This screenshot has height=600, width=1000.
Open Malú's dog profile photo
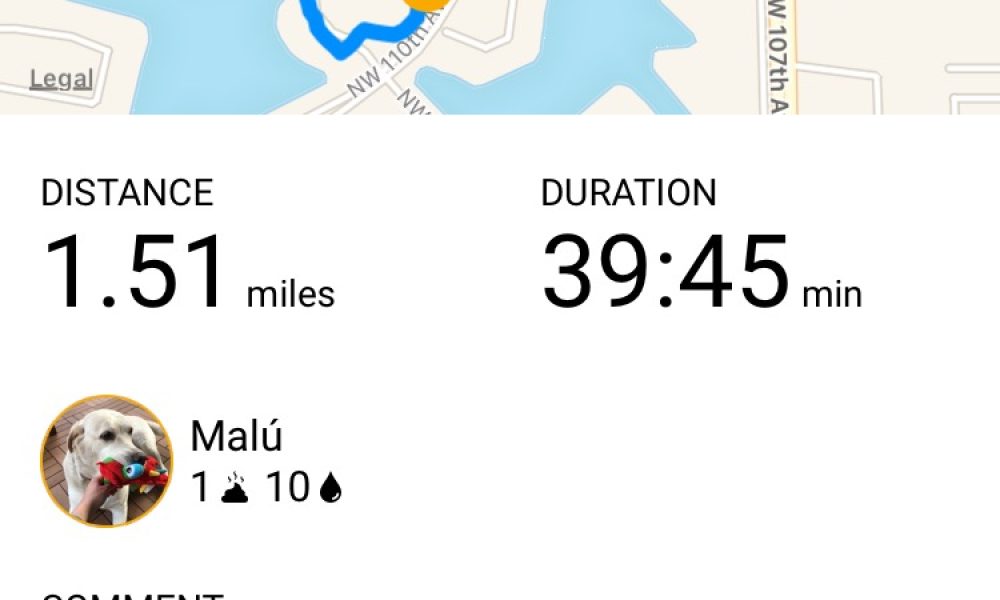click(106, 460)
